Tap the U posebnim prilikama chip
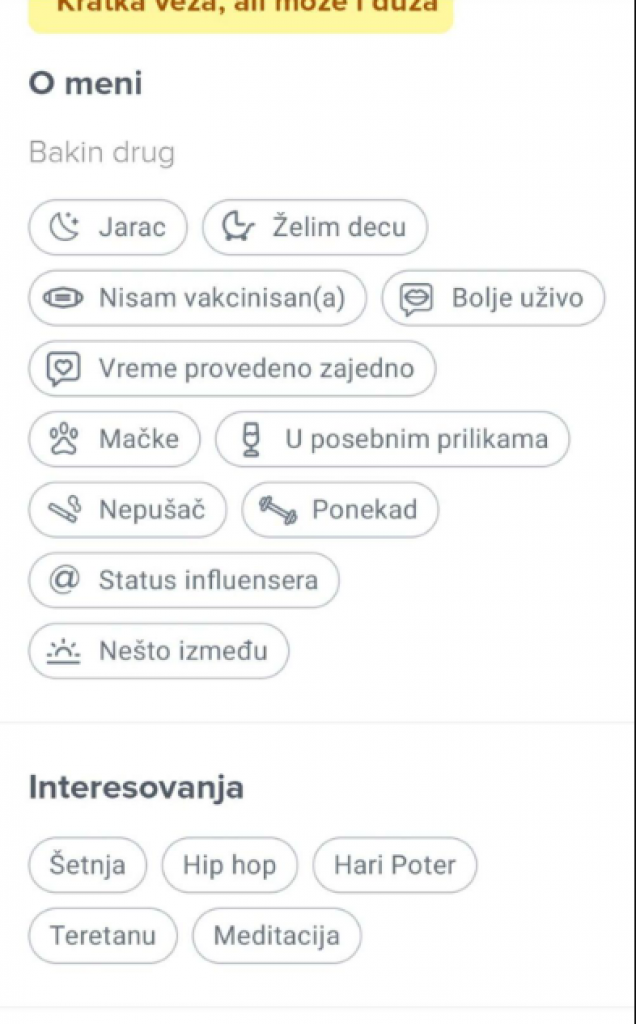The width and height of the screenshot is (636, 1024). click(x=392, y=439)
